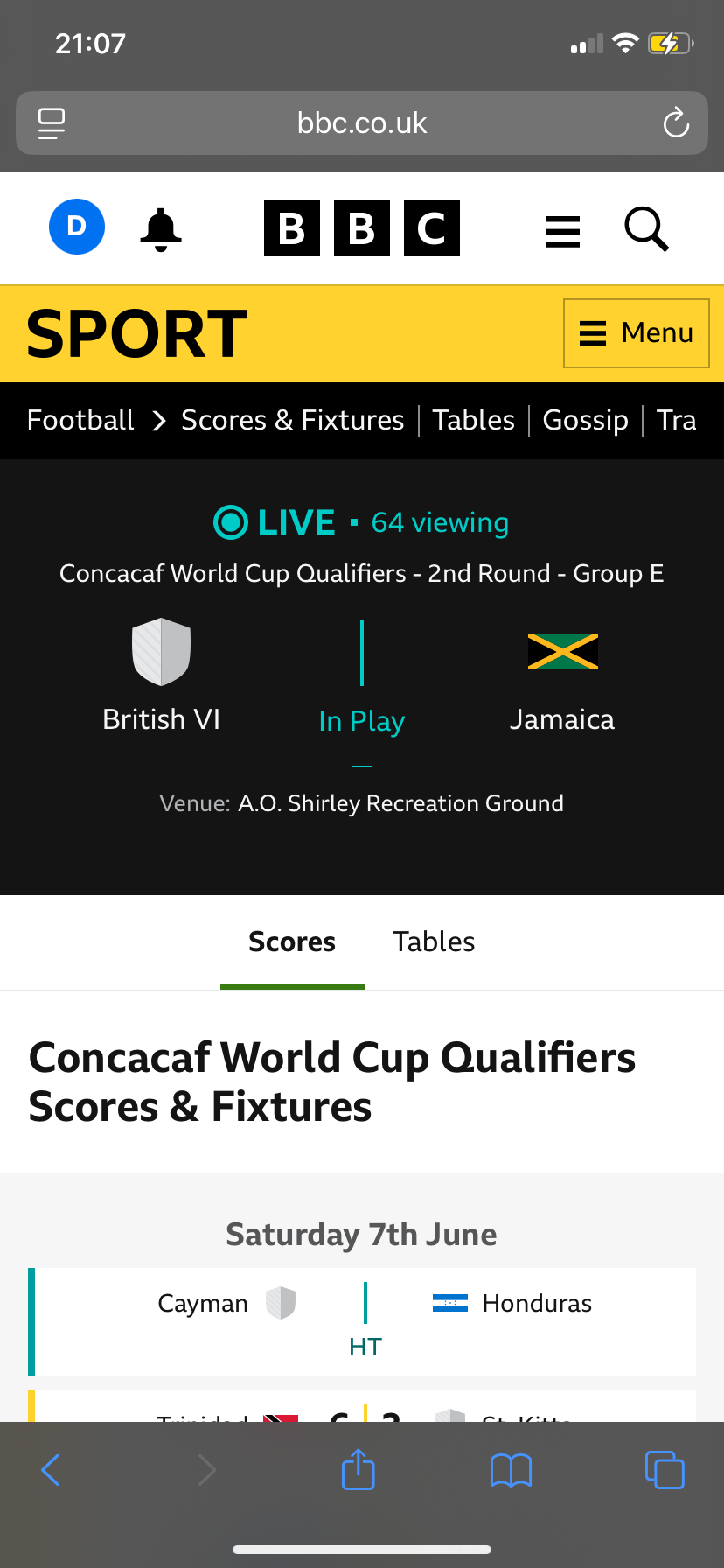This screenshot has height=1568, width=724.
Task: Go to the Sport section home
Action: click(137, 333)
